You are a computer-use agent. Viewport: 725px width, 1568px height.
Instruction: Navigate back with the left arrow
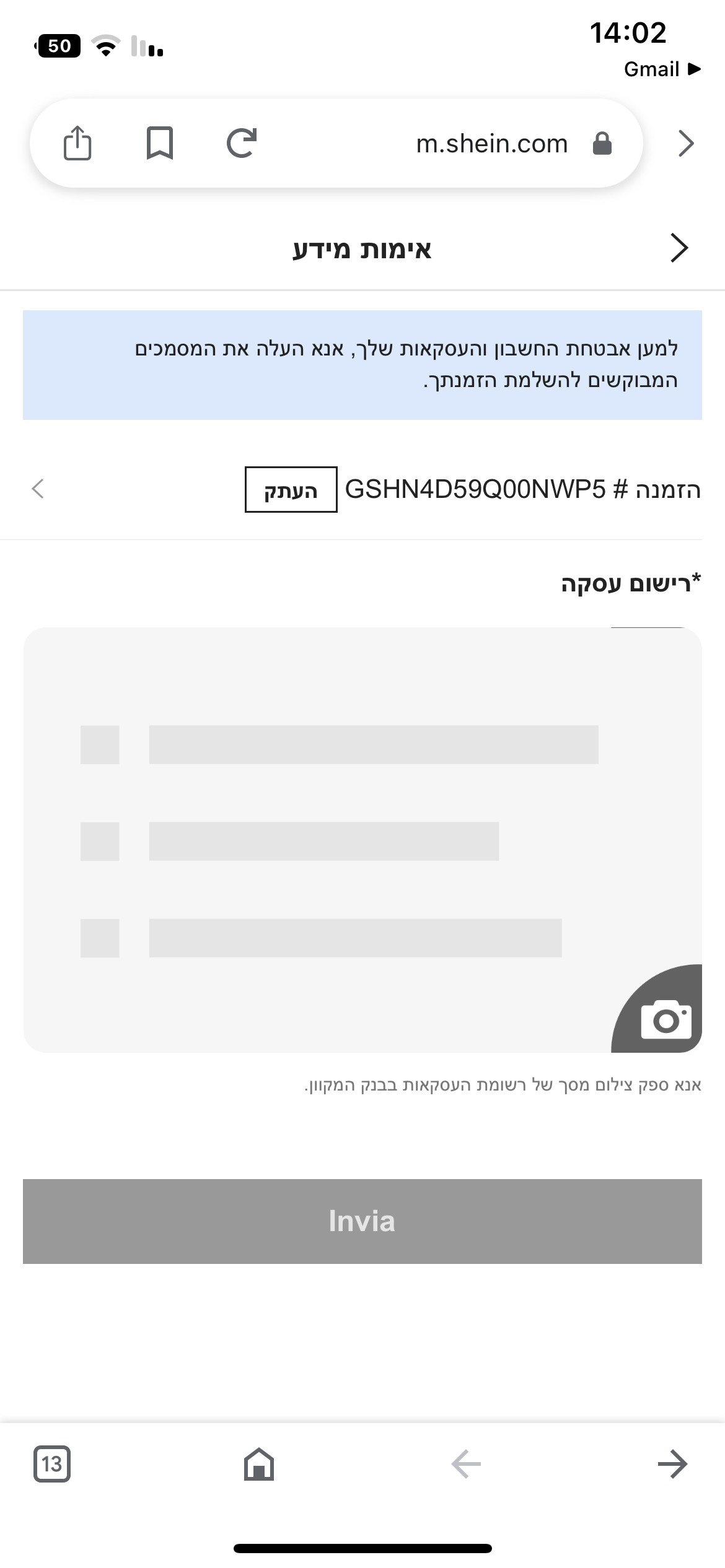(x=466, y=1464)
